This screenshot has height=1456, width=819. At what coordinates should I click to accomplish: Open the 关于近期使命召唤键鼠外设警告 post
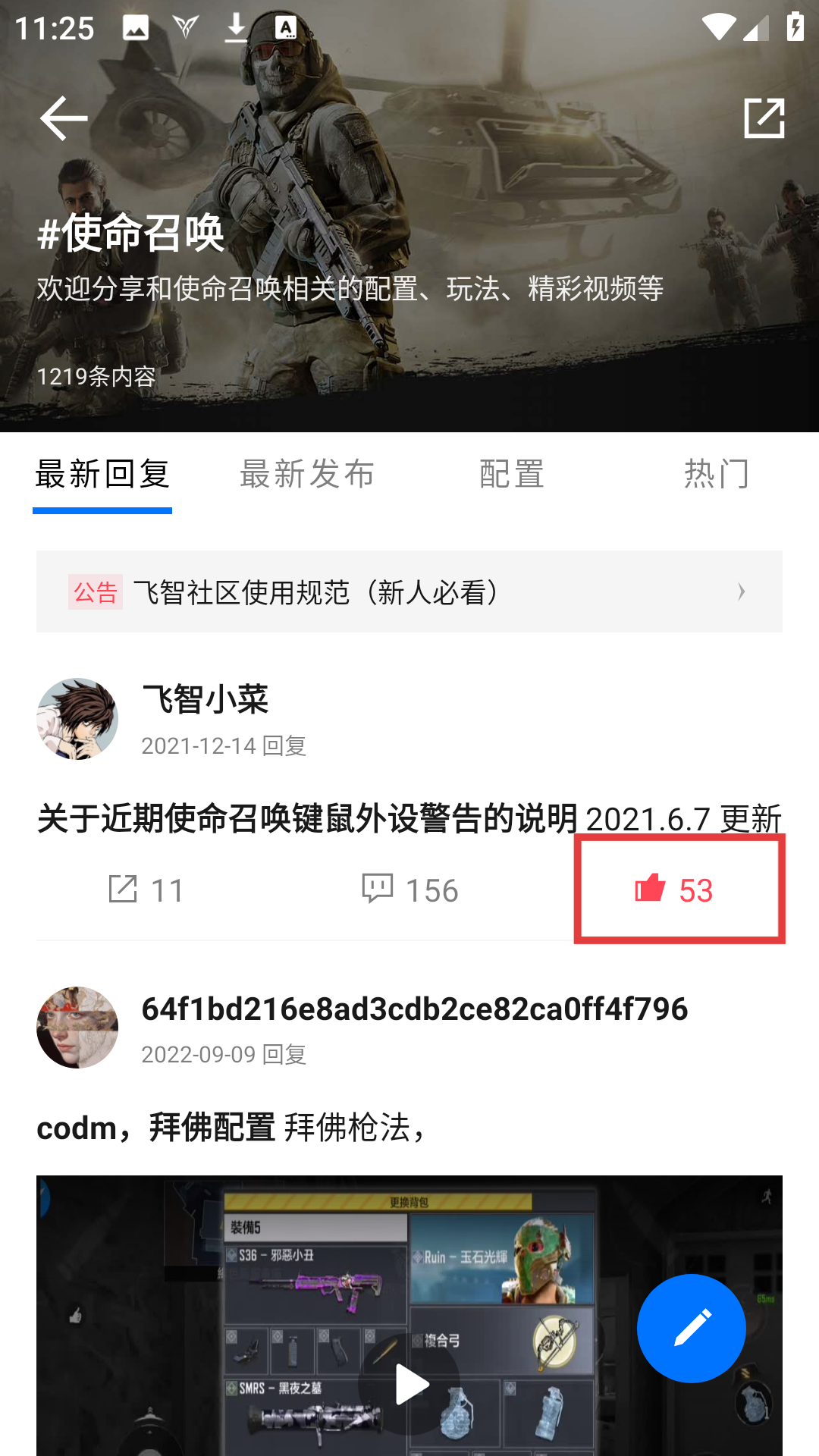coord(409,819)
